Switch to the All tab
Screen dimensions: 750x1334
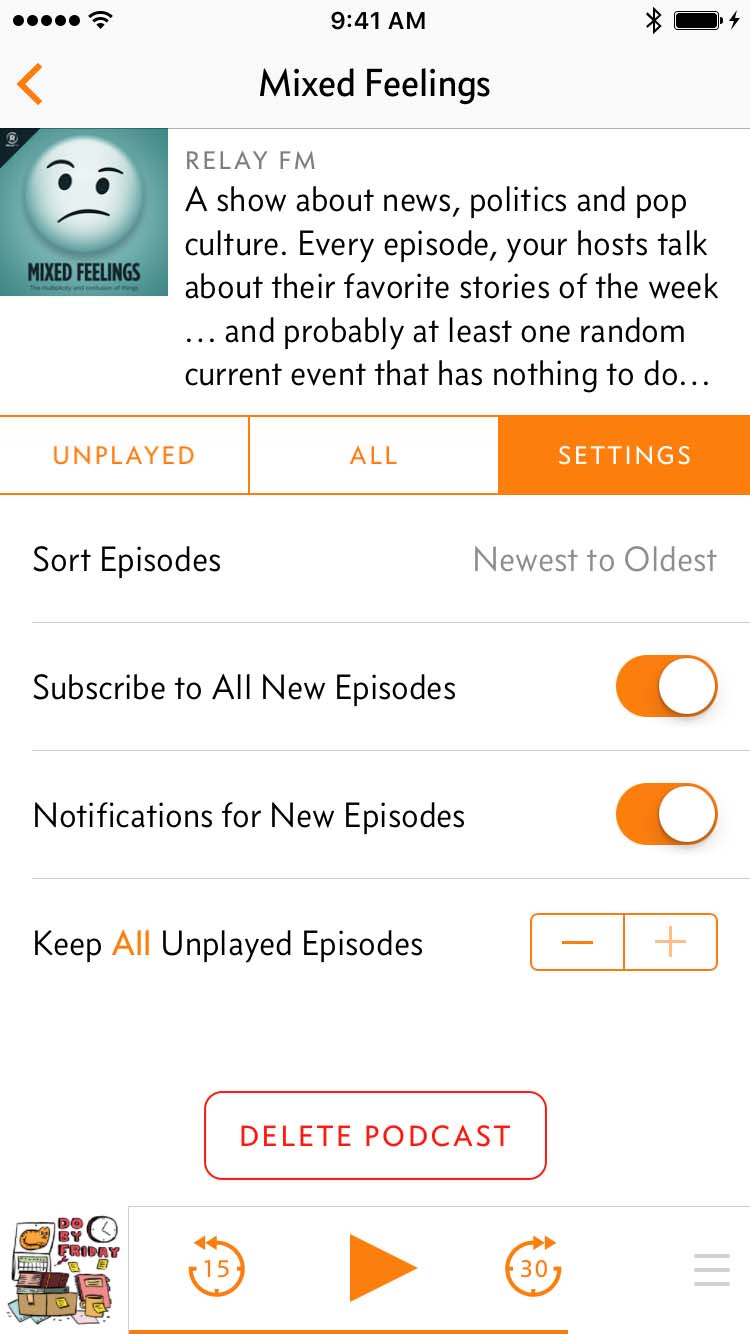[374, 456]
